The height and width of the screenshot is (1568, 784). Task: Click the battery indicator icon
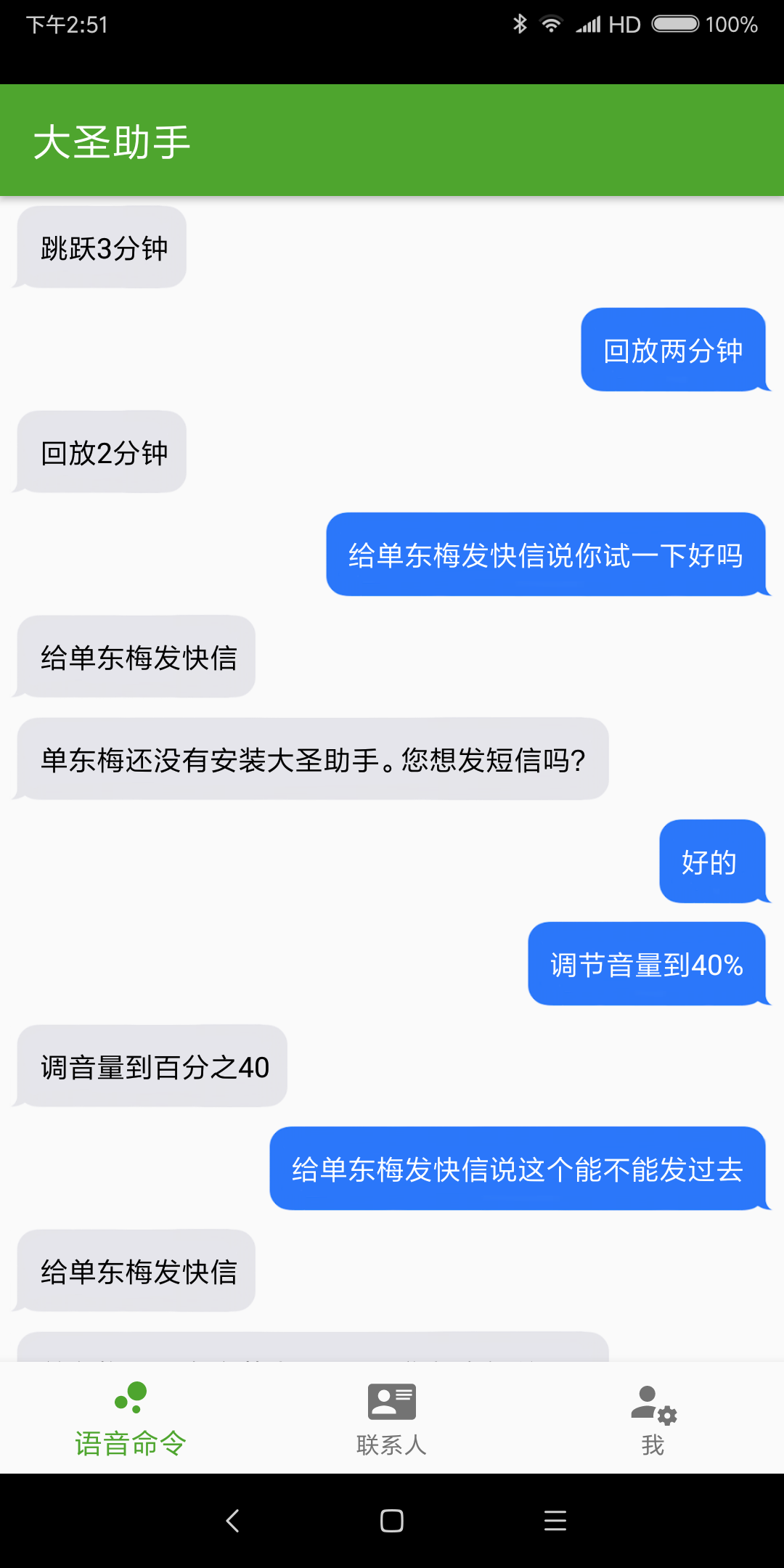(676, 24)
